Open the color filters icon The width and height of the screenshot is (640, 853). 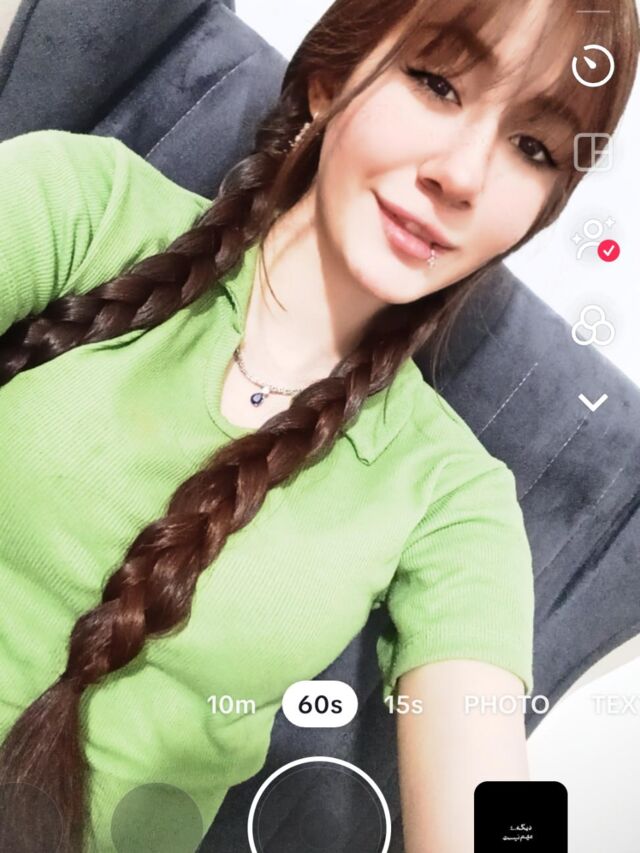coord(593,326)
